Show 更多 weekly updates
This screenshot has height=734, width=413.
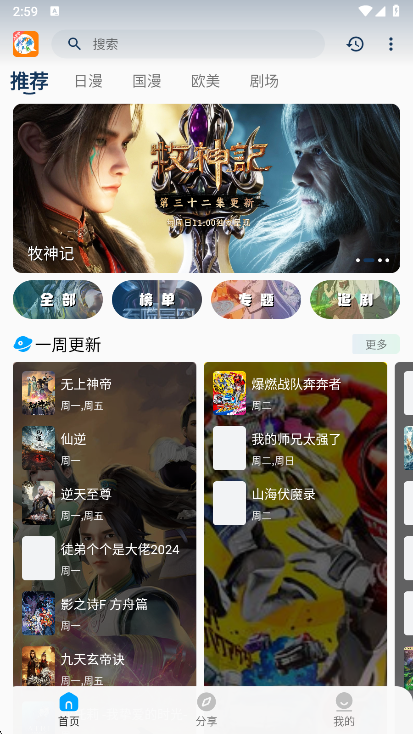[376, 345]
